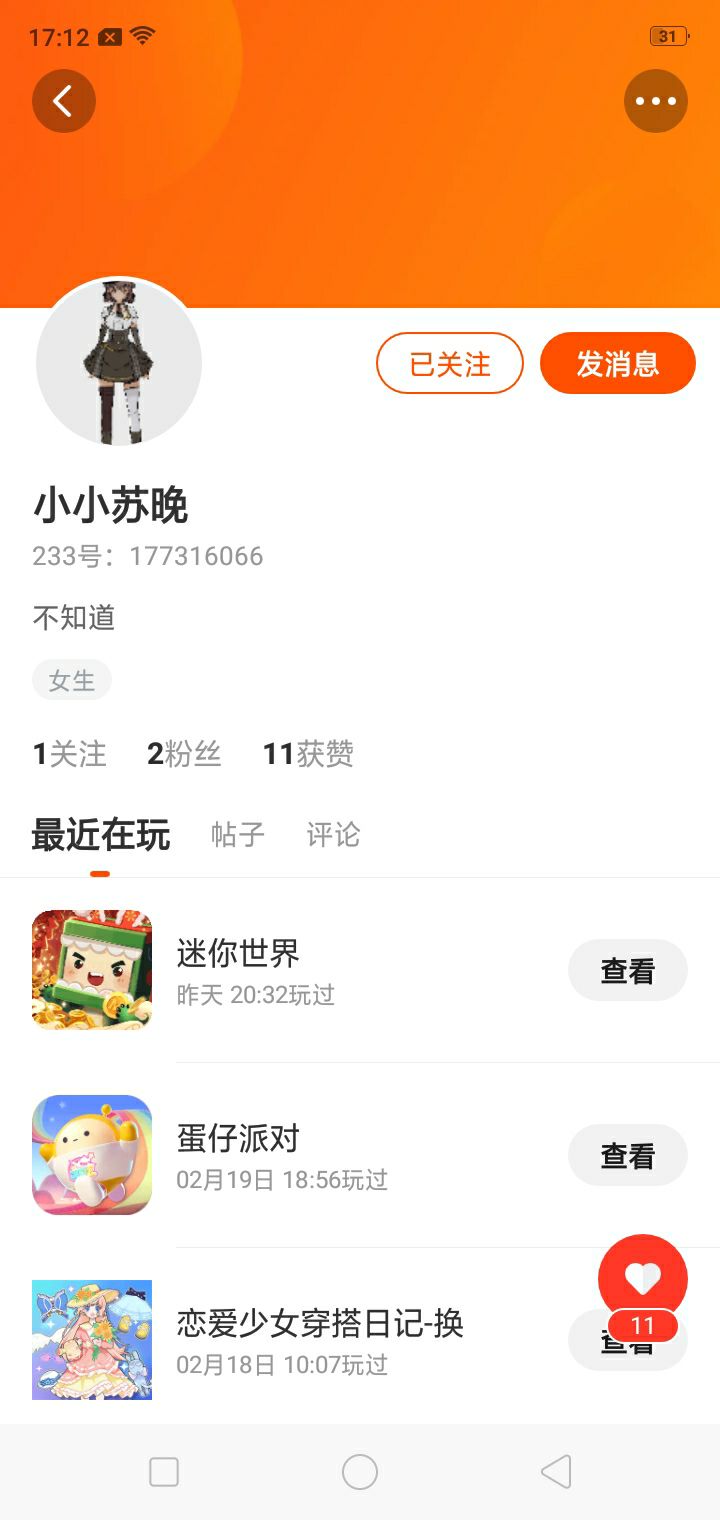Tap 查看 for 迷你世界

pyautogui.click(x=628, y=970)
